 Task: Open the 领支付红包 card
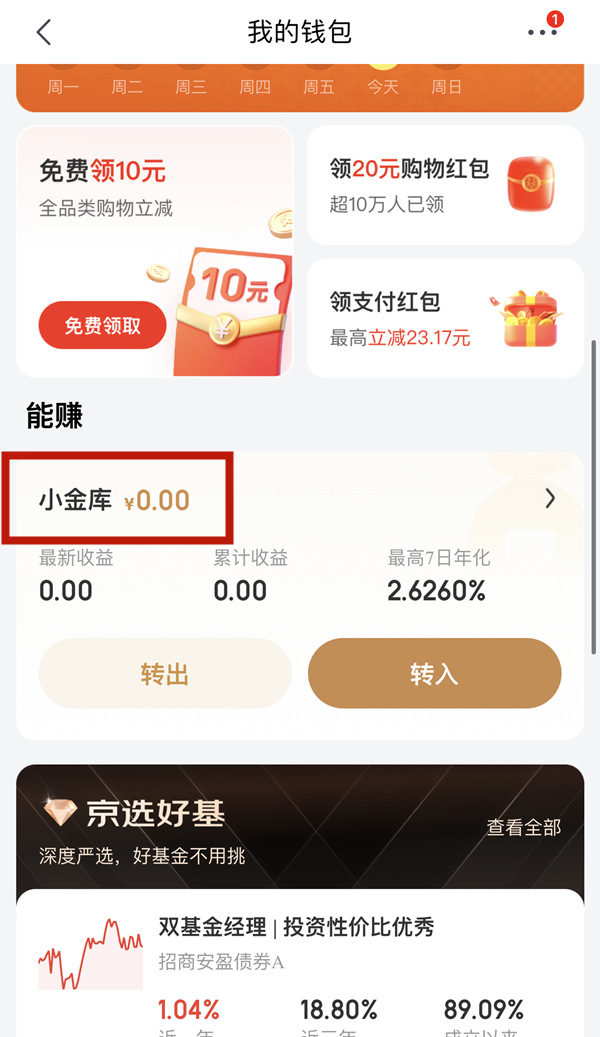(444, 318)
